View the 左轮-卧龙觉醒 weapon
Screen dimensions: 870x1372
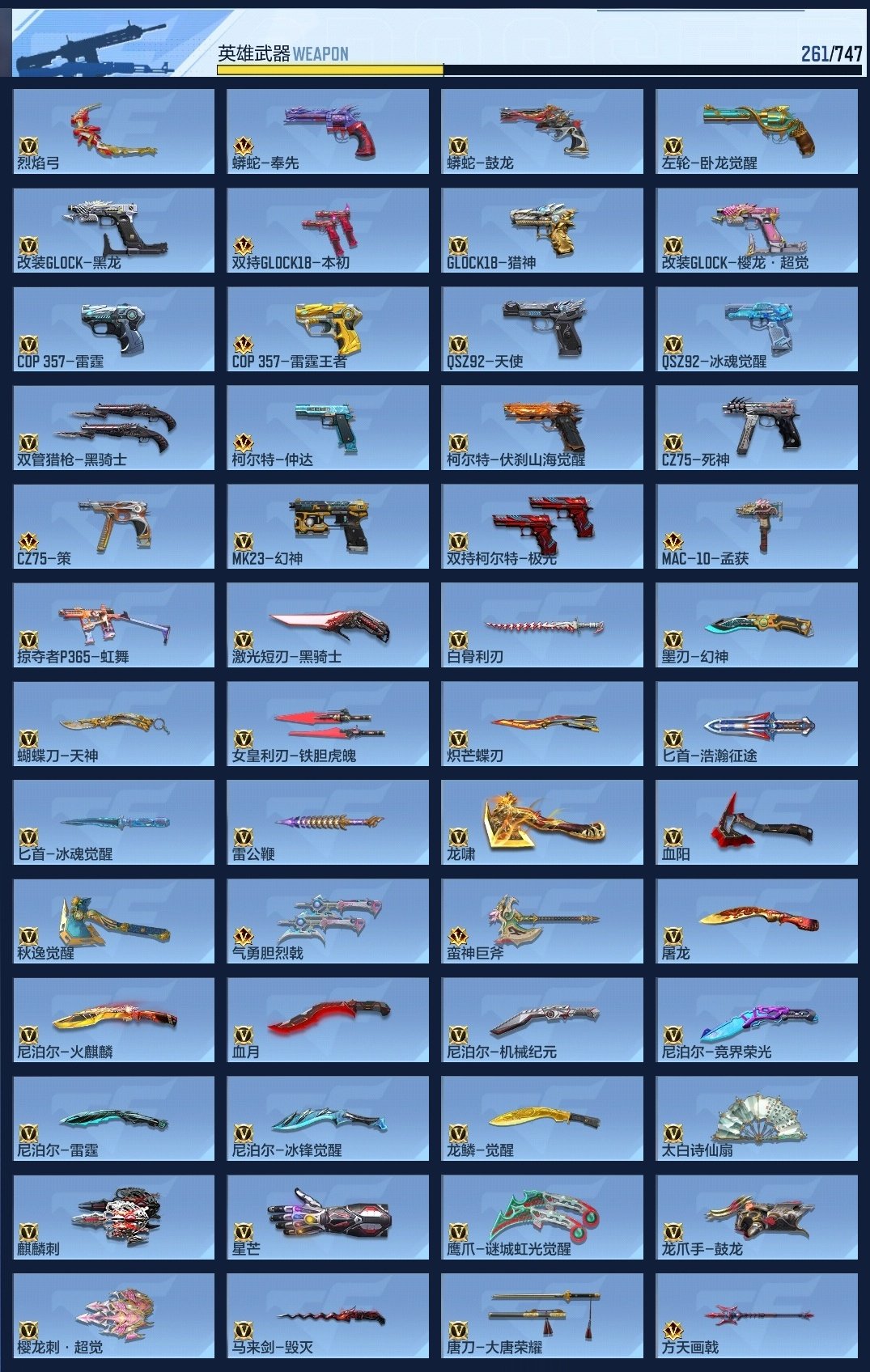pos(757,131)
